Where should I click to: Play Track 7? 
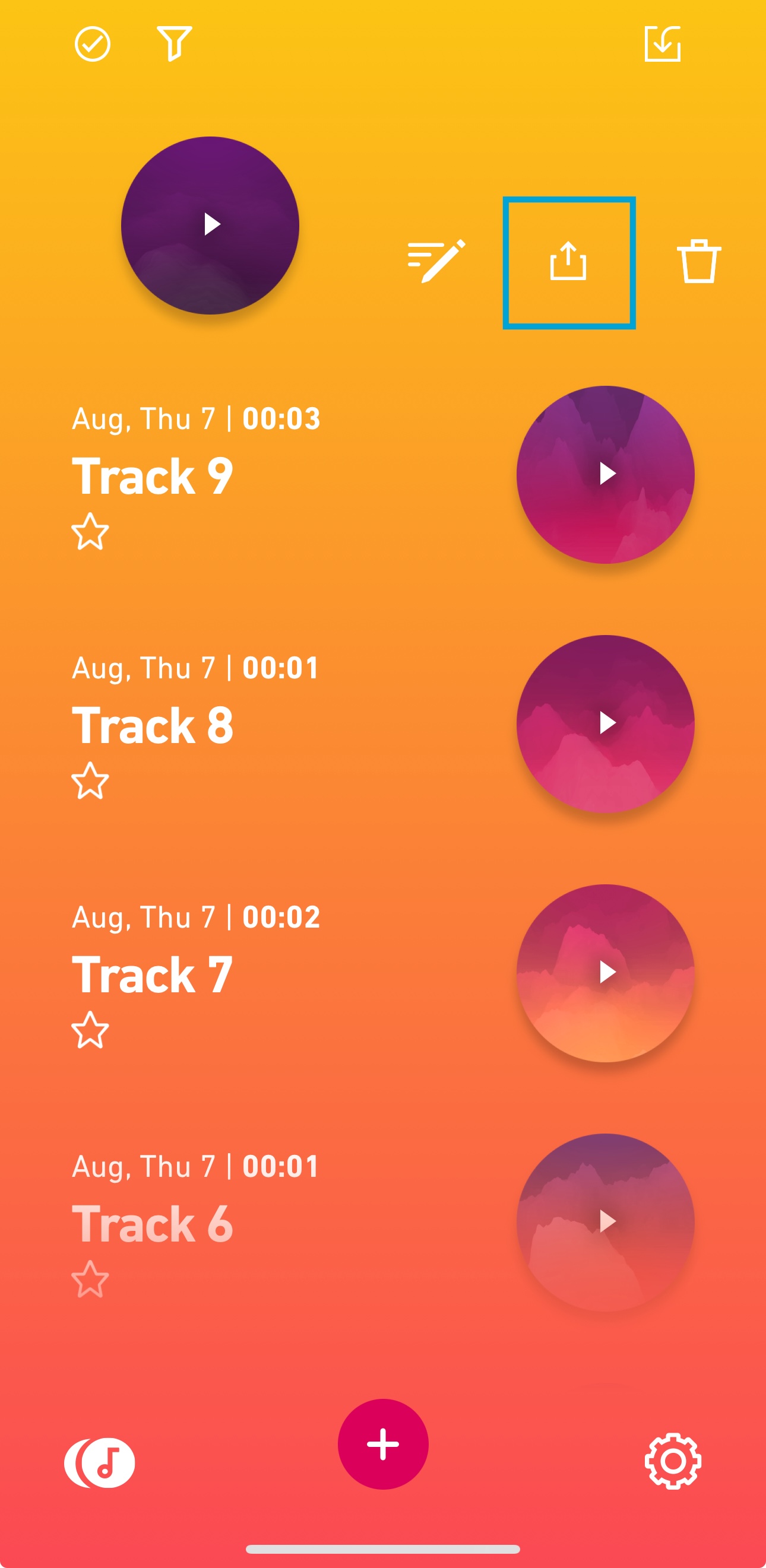605,973
